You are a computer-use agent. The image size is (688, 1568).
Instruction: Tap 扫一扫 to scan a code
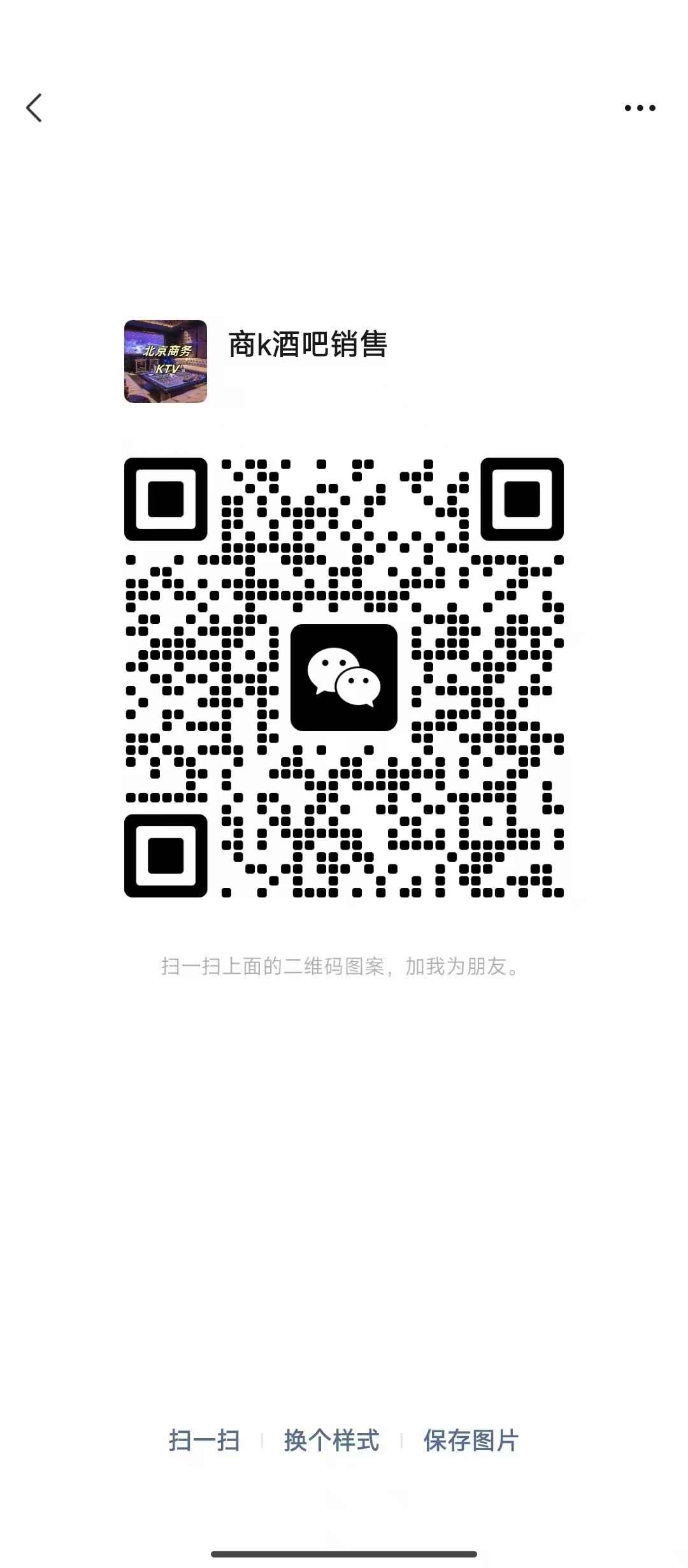pos(204,1441)
